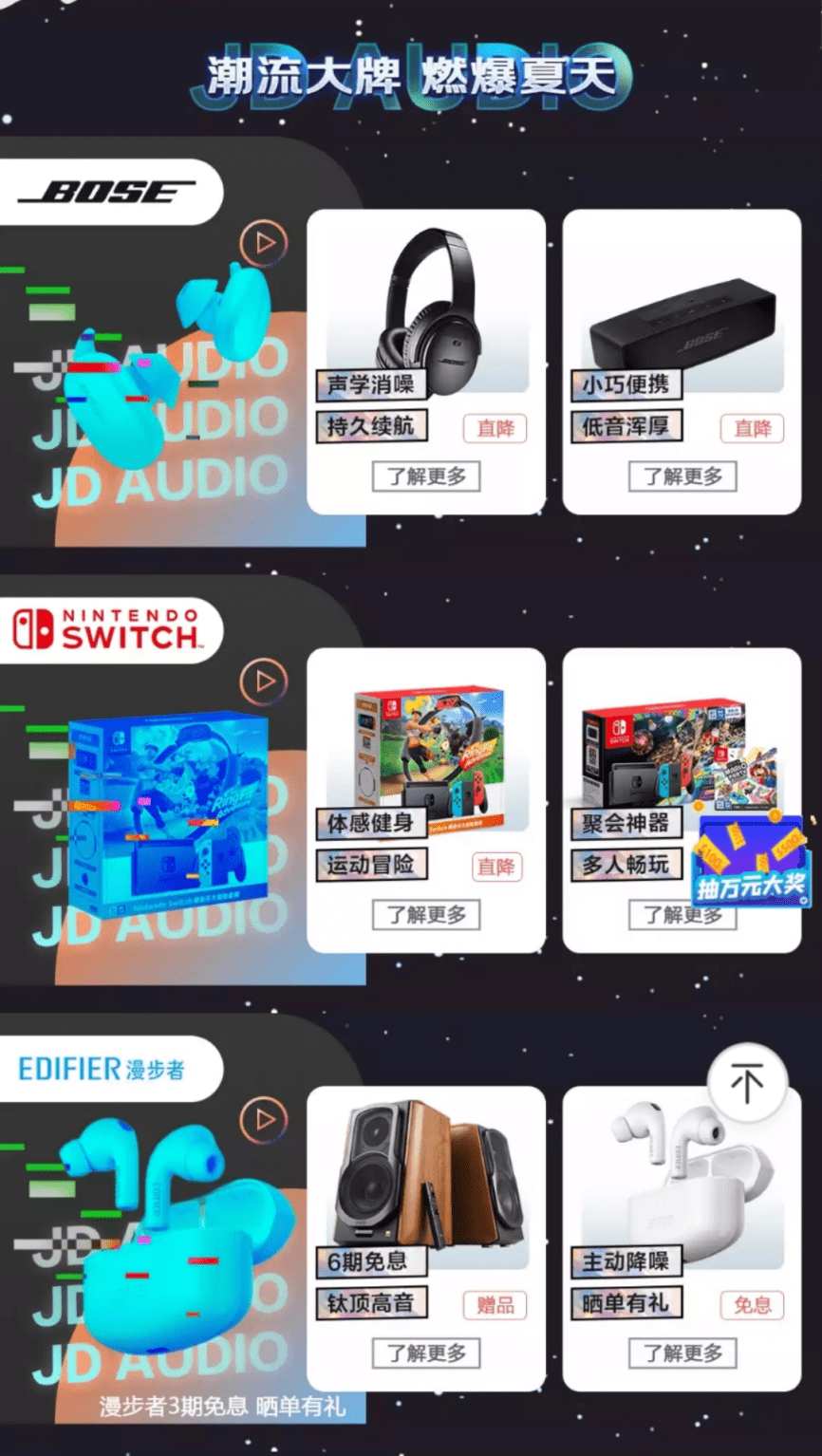Tap 了解更多 under Bose speaker
The image size is (822, 1456).
pos(682,476)
